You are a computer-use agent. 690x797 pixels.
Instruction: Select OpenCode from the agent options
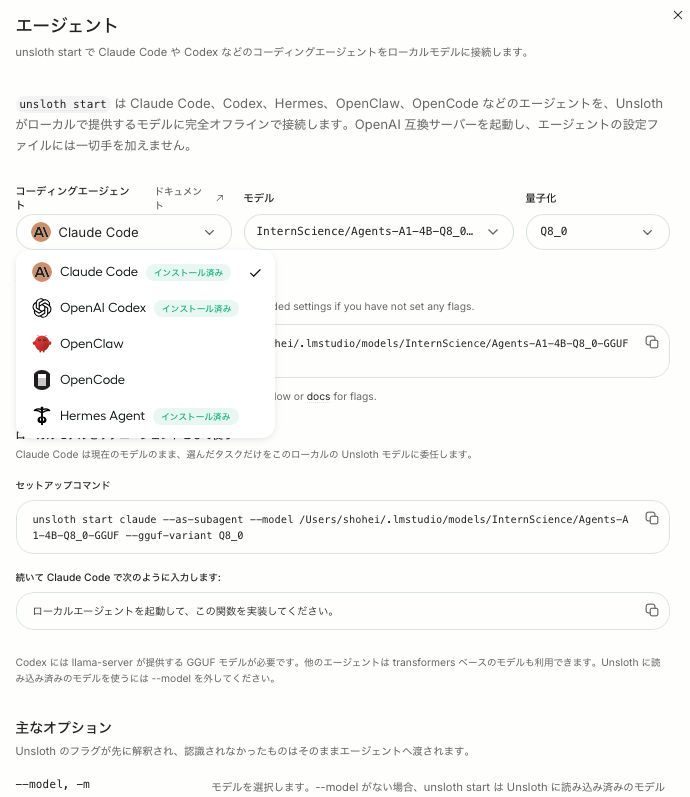click(145, 380)
